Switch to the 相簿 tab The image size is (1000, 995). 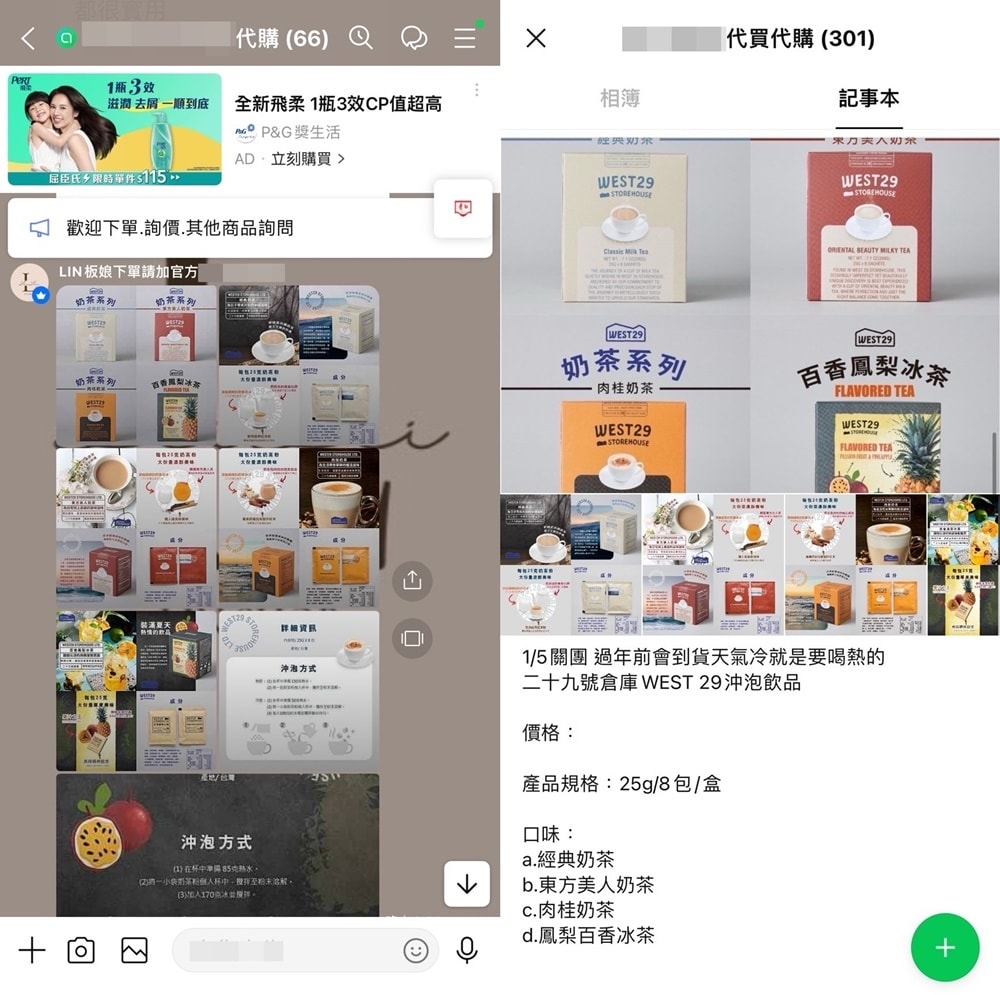pos(619,98)
